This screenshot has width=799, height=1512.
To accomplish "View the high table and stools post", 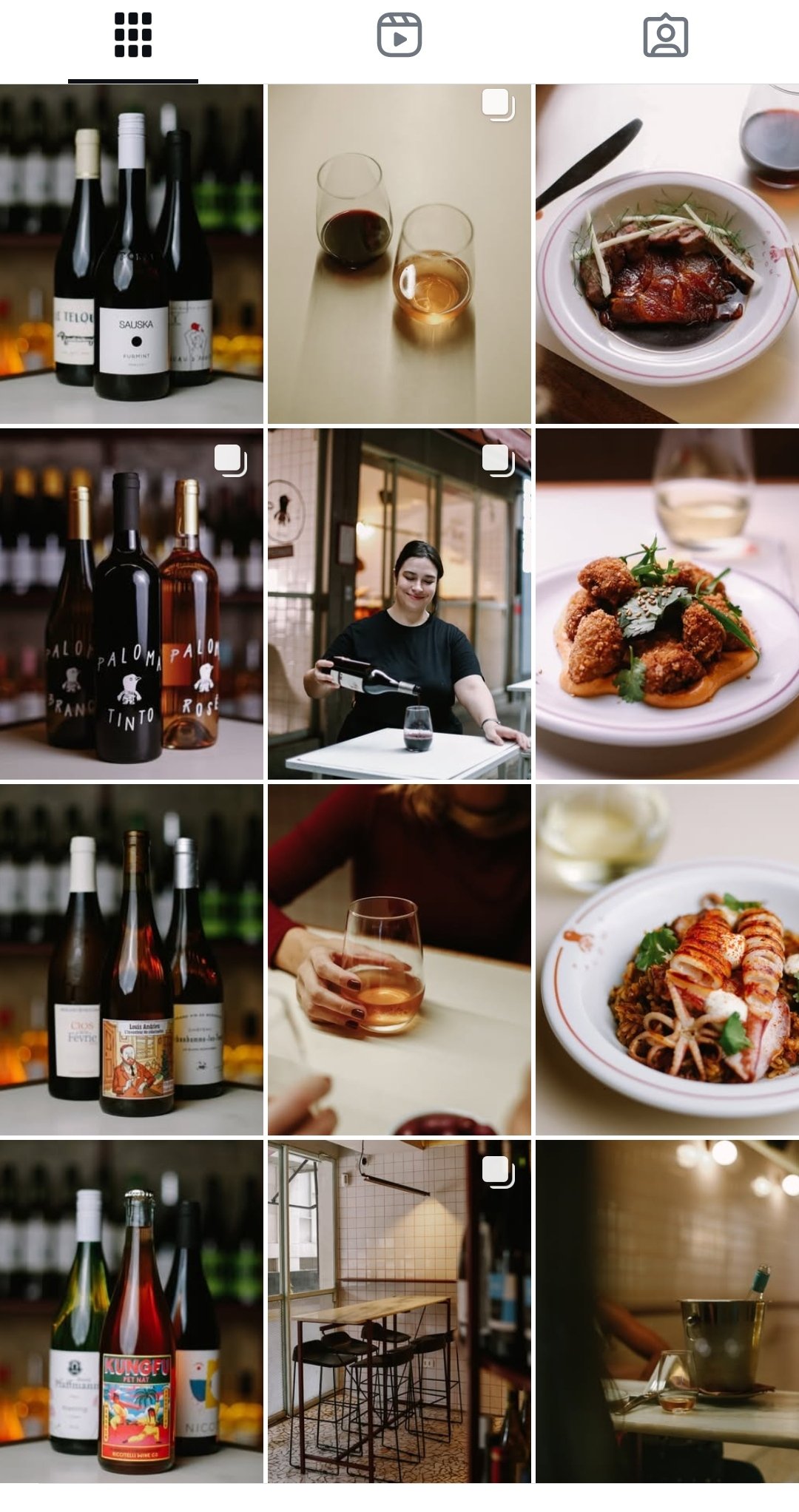I will coord(399,1311).
